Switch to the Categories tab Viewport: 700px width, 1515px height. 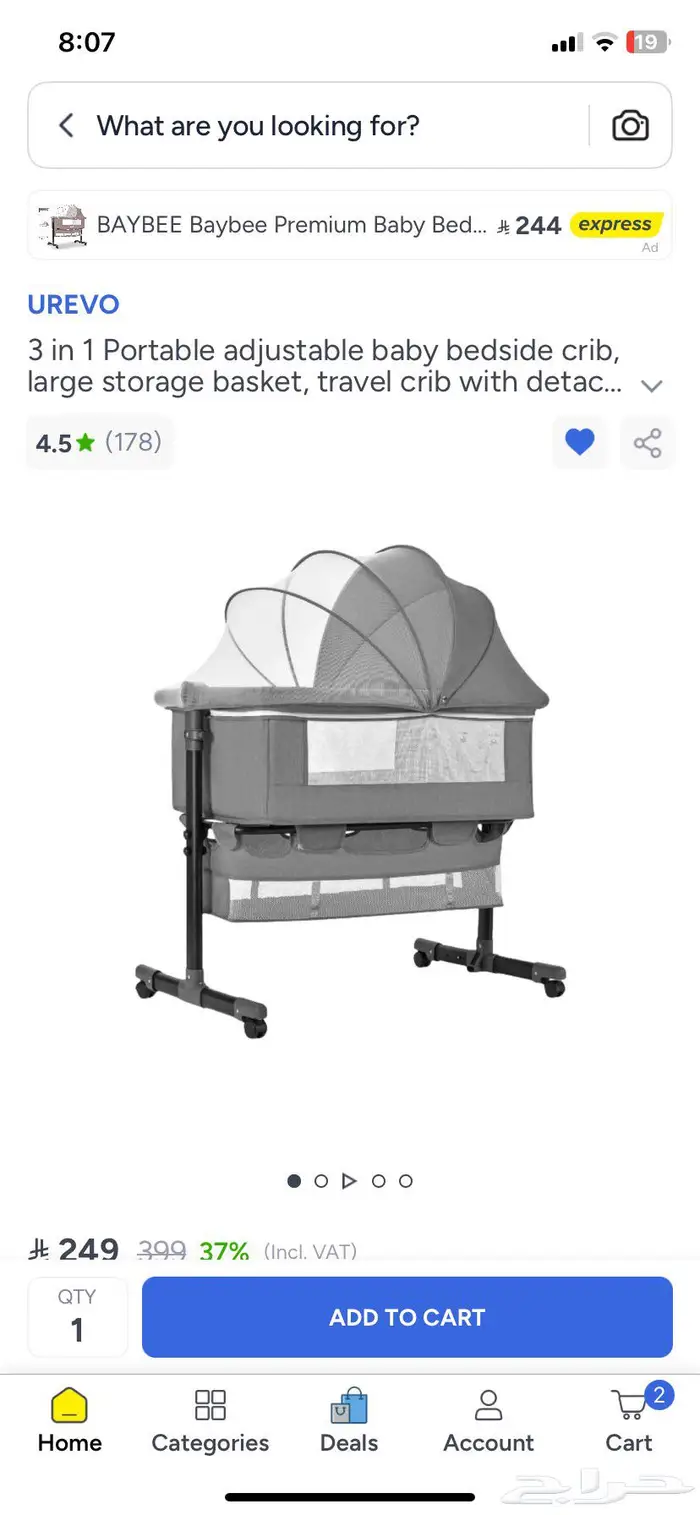[x=210, y=1420]
